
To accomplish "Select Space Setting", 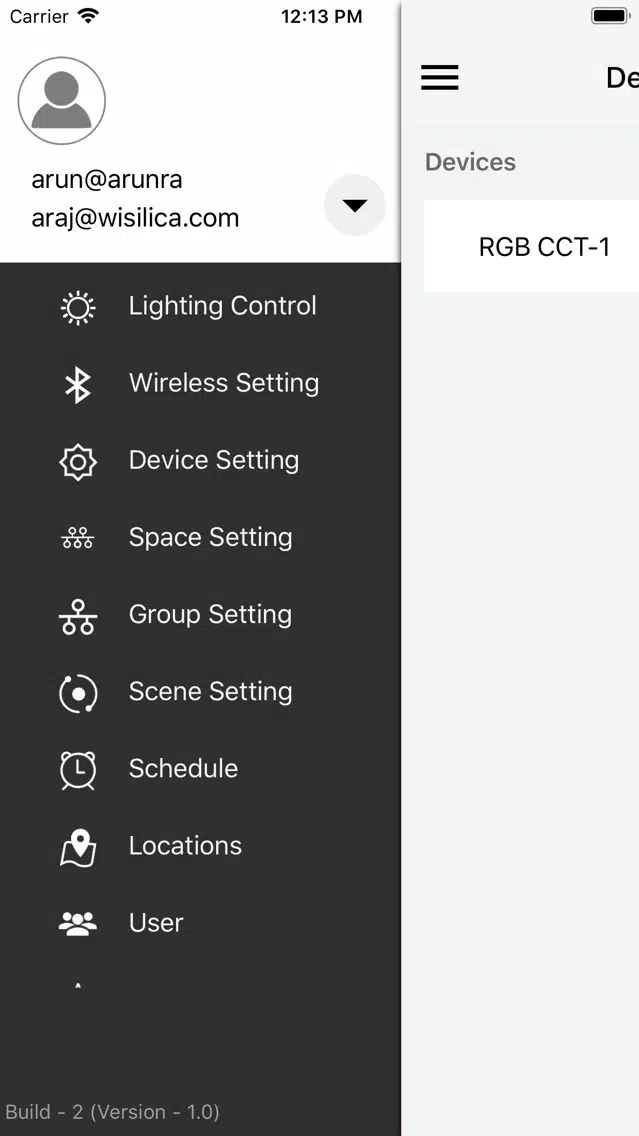I will click(x=200, y=538).
